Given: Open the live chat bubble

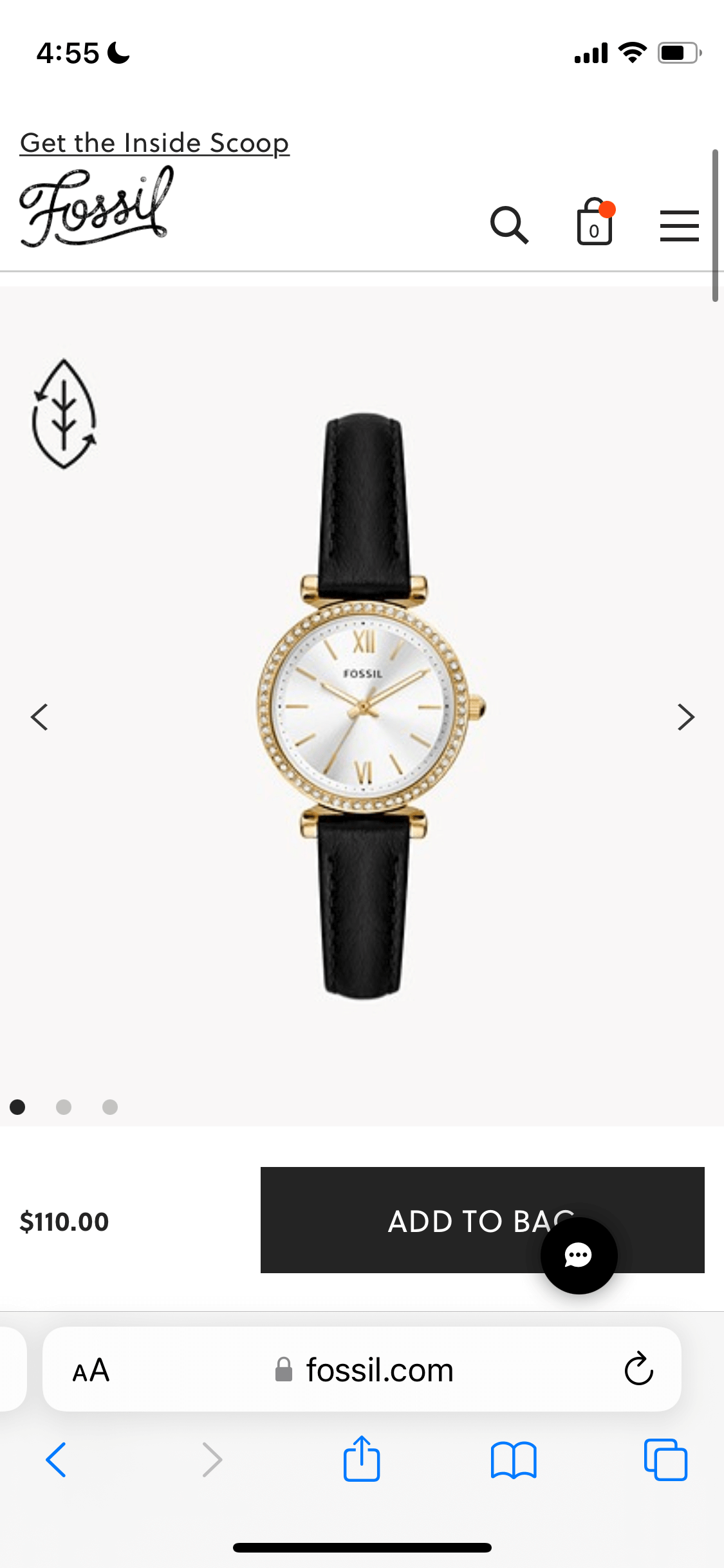Looking at the screenshot, I should [x=579, y=1255].
